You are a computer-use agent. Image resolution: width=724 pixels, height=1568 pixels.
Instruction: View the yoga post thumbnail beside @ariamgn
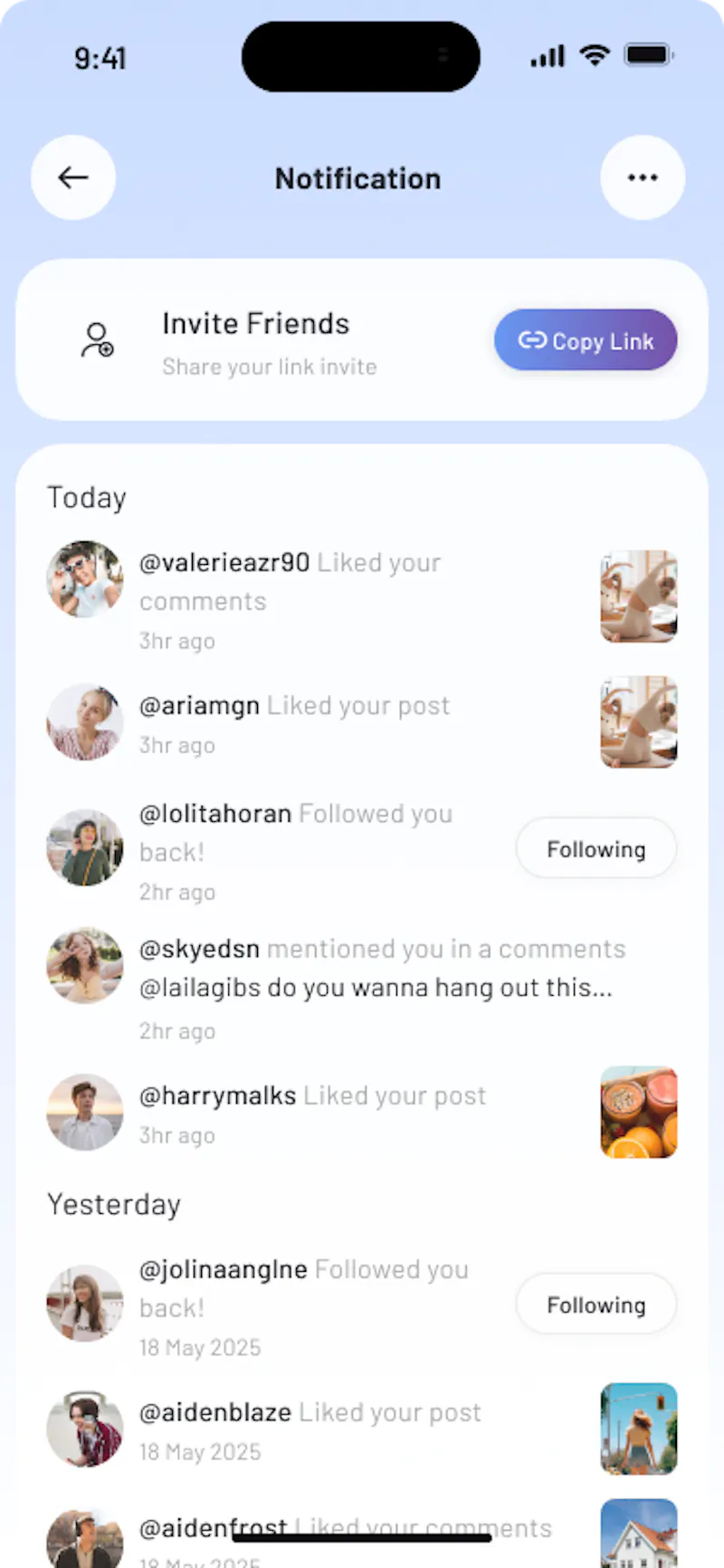pyautogui.click(x=639, y=722)
